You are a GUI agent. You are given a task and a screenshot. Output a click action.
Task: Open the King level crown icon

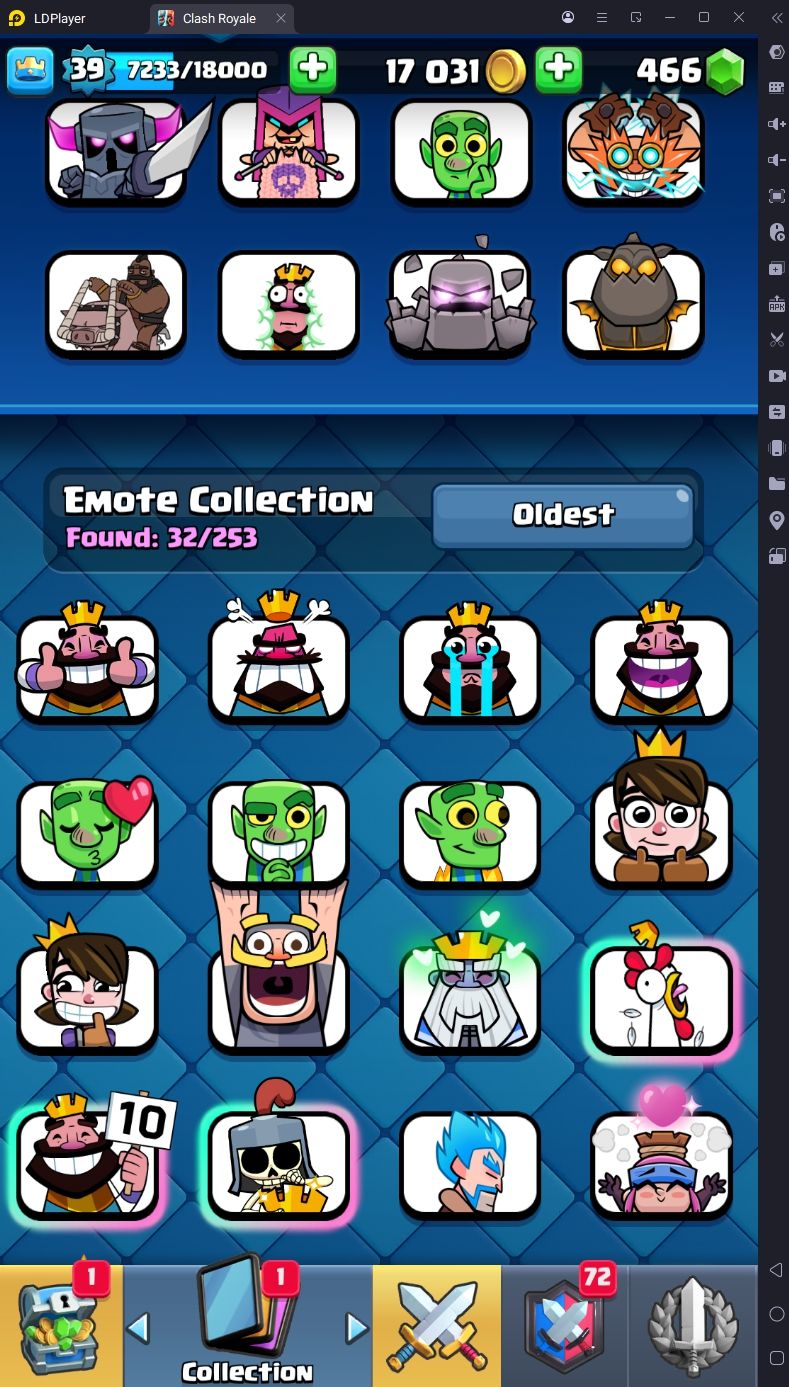[x=30, y=70]
